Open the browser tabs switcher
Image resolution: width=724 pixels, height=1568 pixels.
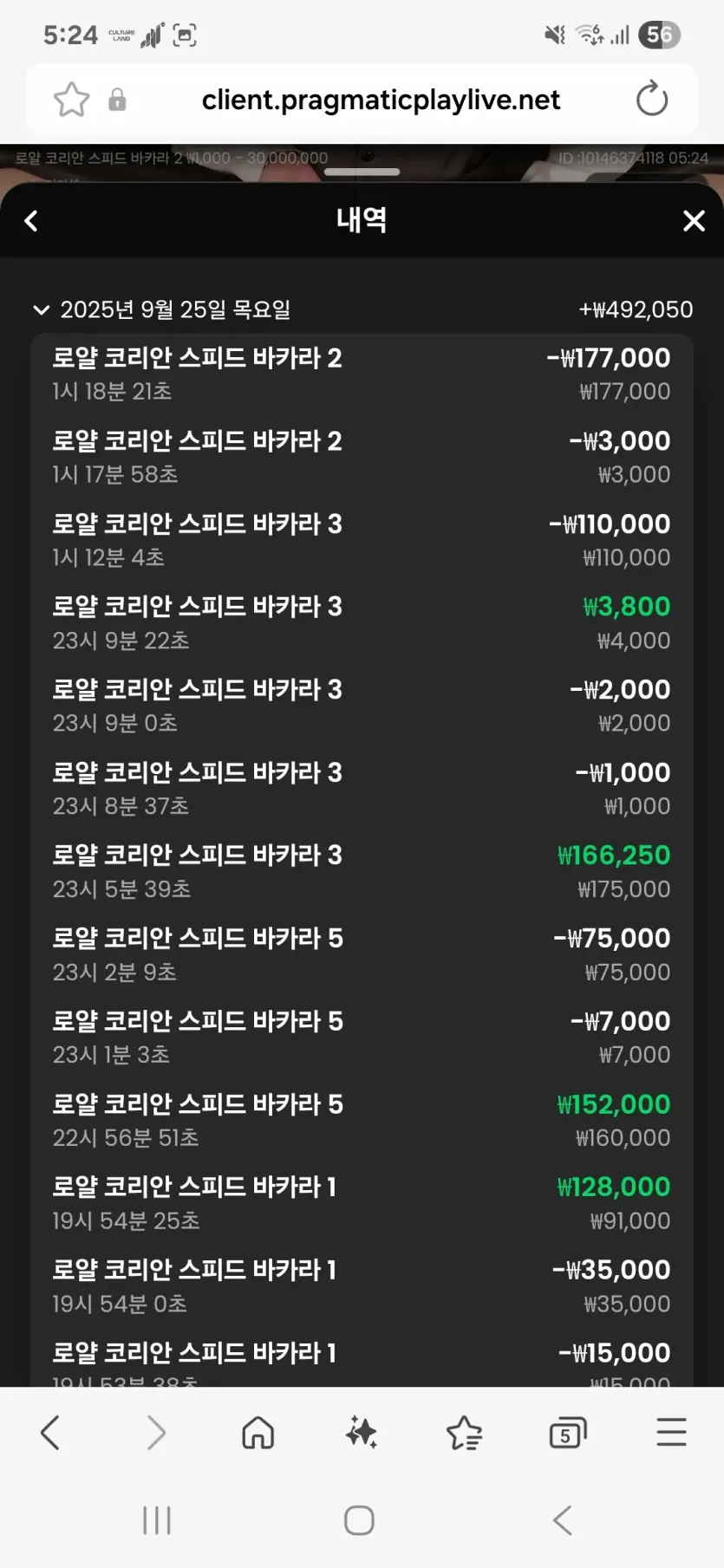click(x=568, y=1433)
